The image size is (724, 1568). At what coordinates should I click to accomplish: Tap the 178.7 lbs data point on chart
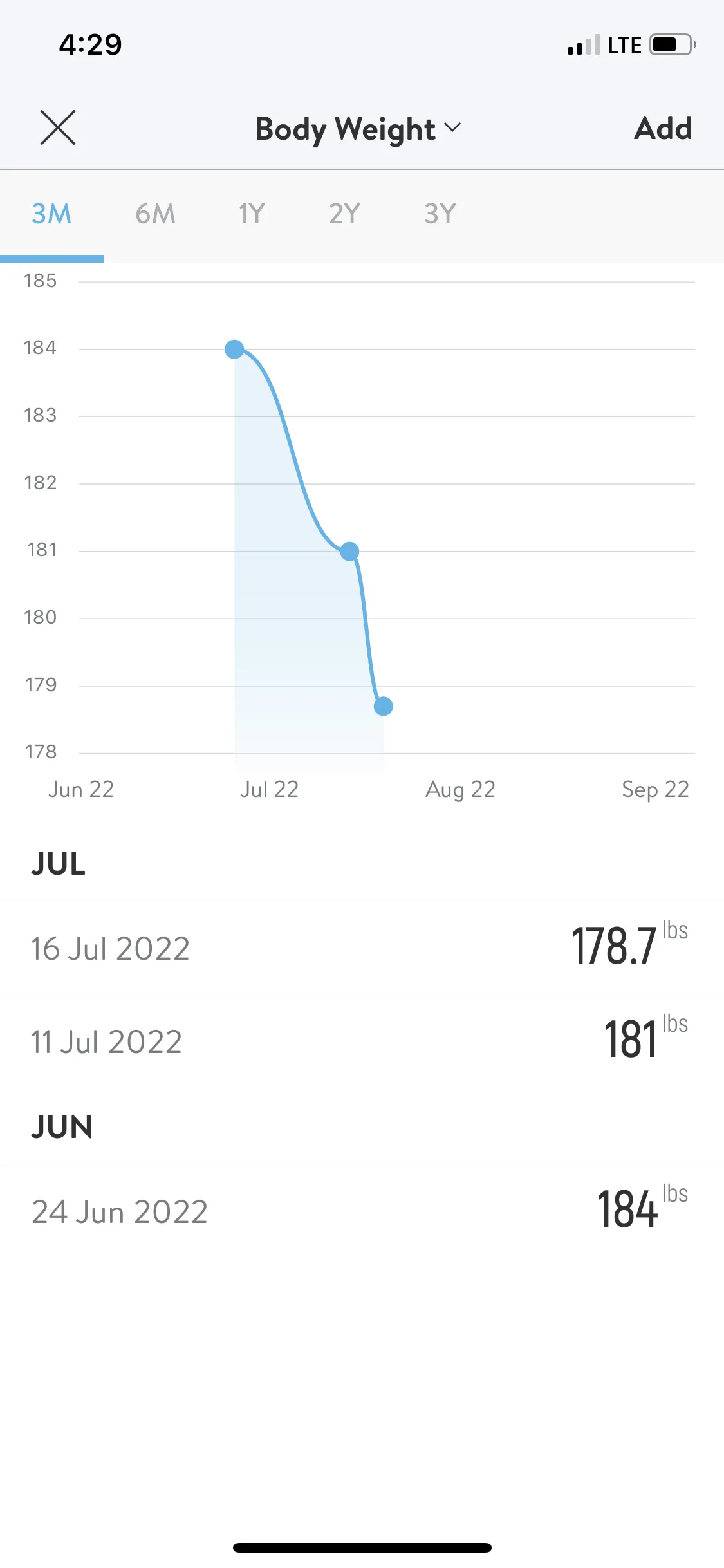click(384, 706)
